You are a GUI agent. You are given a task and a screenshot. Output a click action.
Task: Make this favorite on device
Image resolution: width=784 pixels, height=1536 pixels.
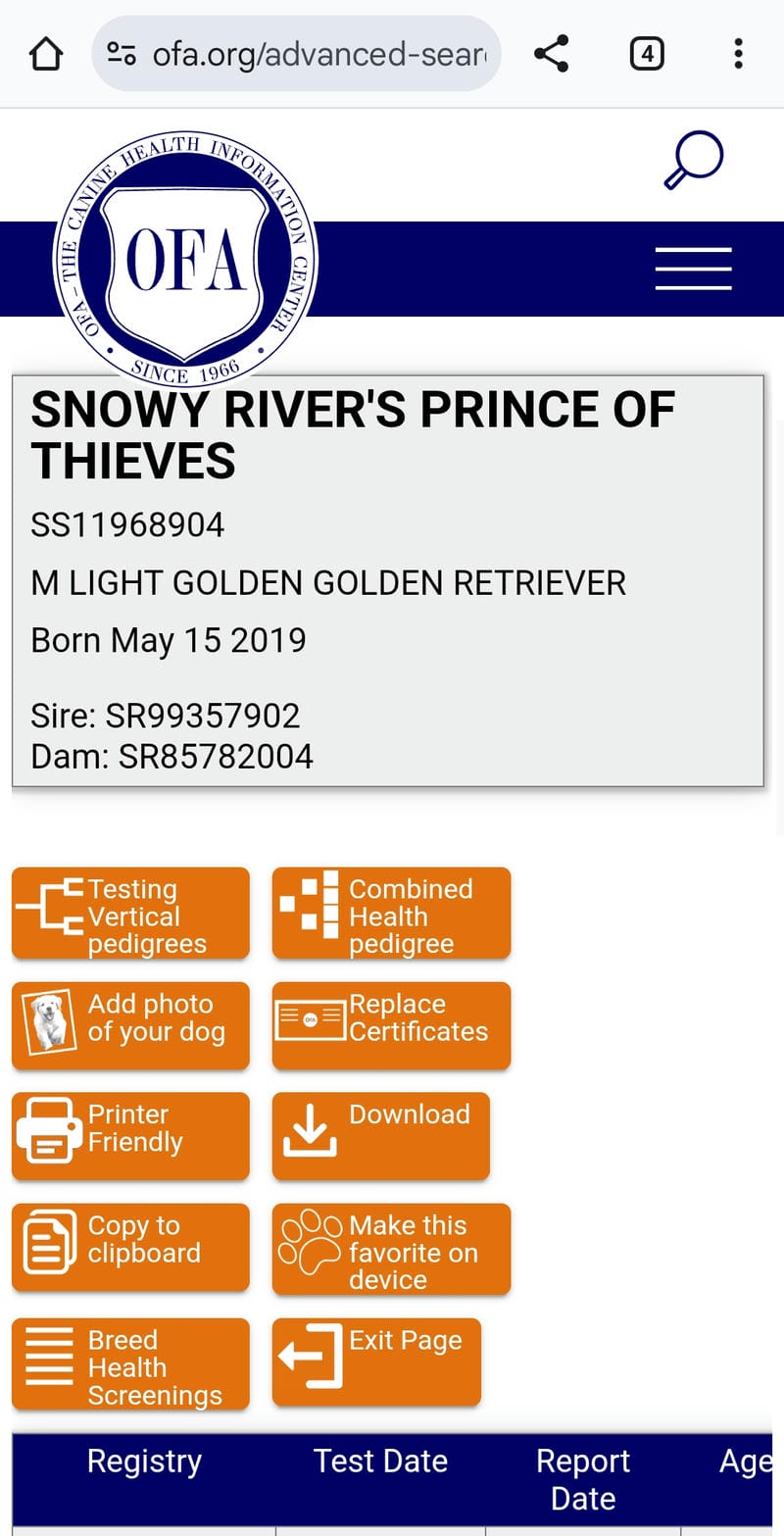coord(391,1250)
